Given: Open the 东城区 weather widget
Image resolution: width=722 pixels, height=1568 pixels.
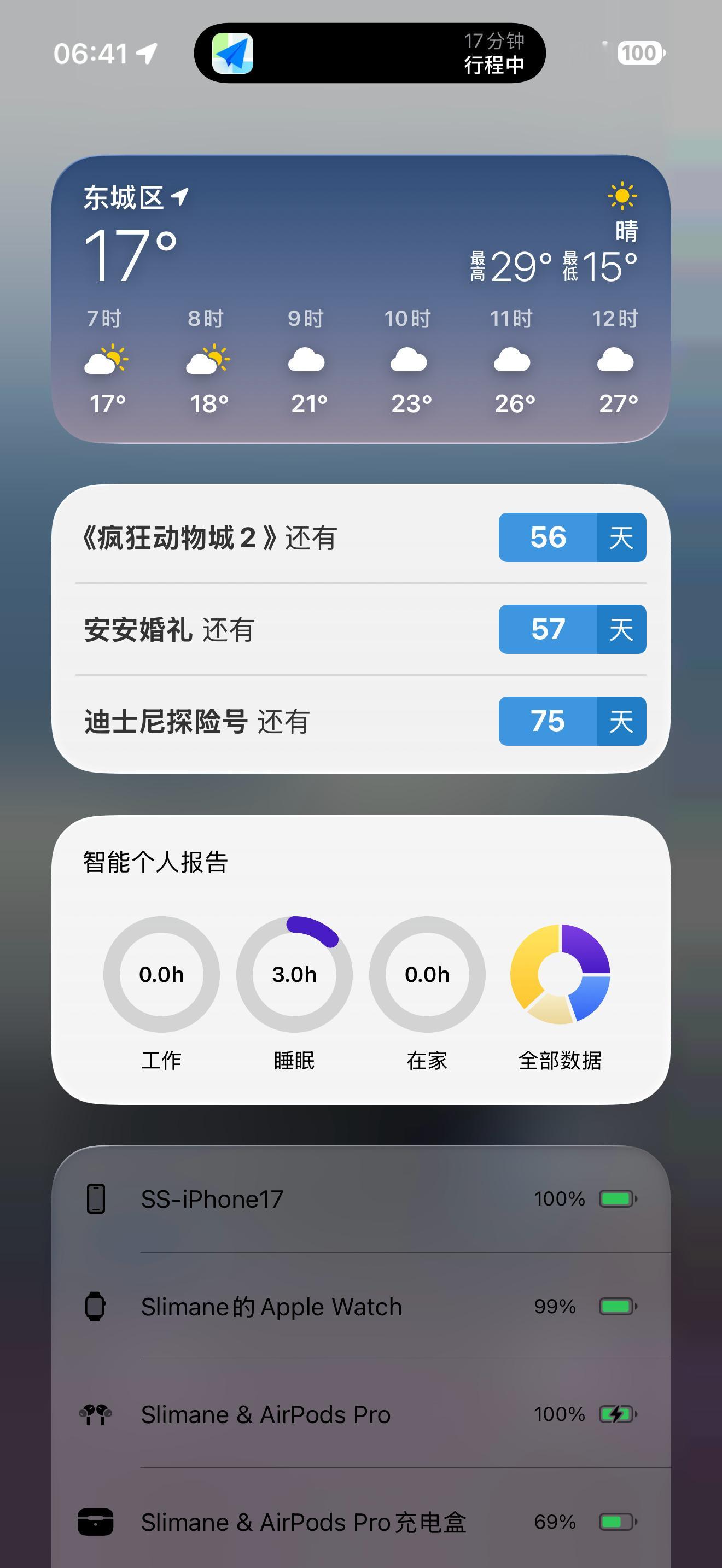Looking at the screenshot, I should coord(360,300).
